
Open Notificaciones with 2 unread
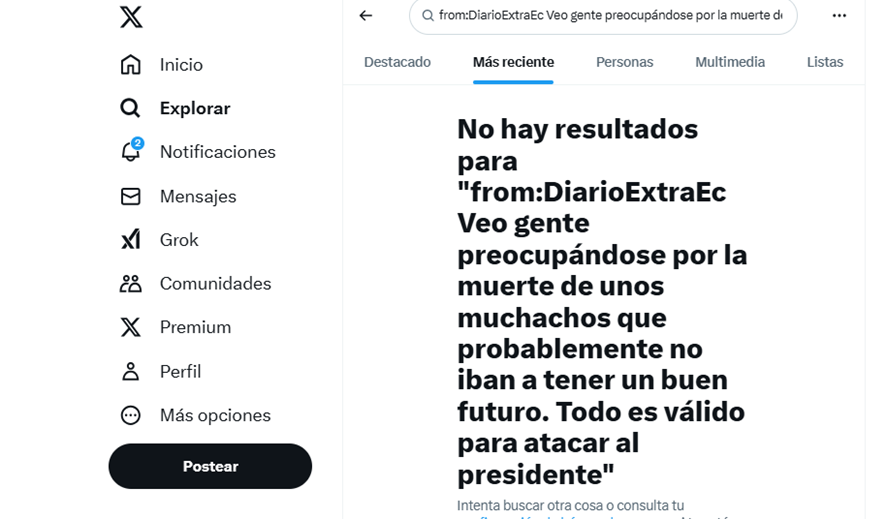(197, 152)
